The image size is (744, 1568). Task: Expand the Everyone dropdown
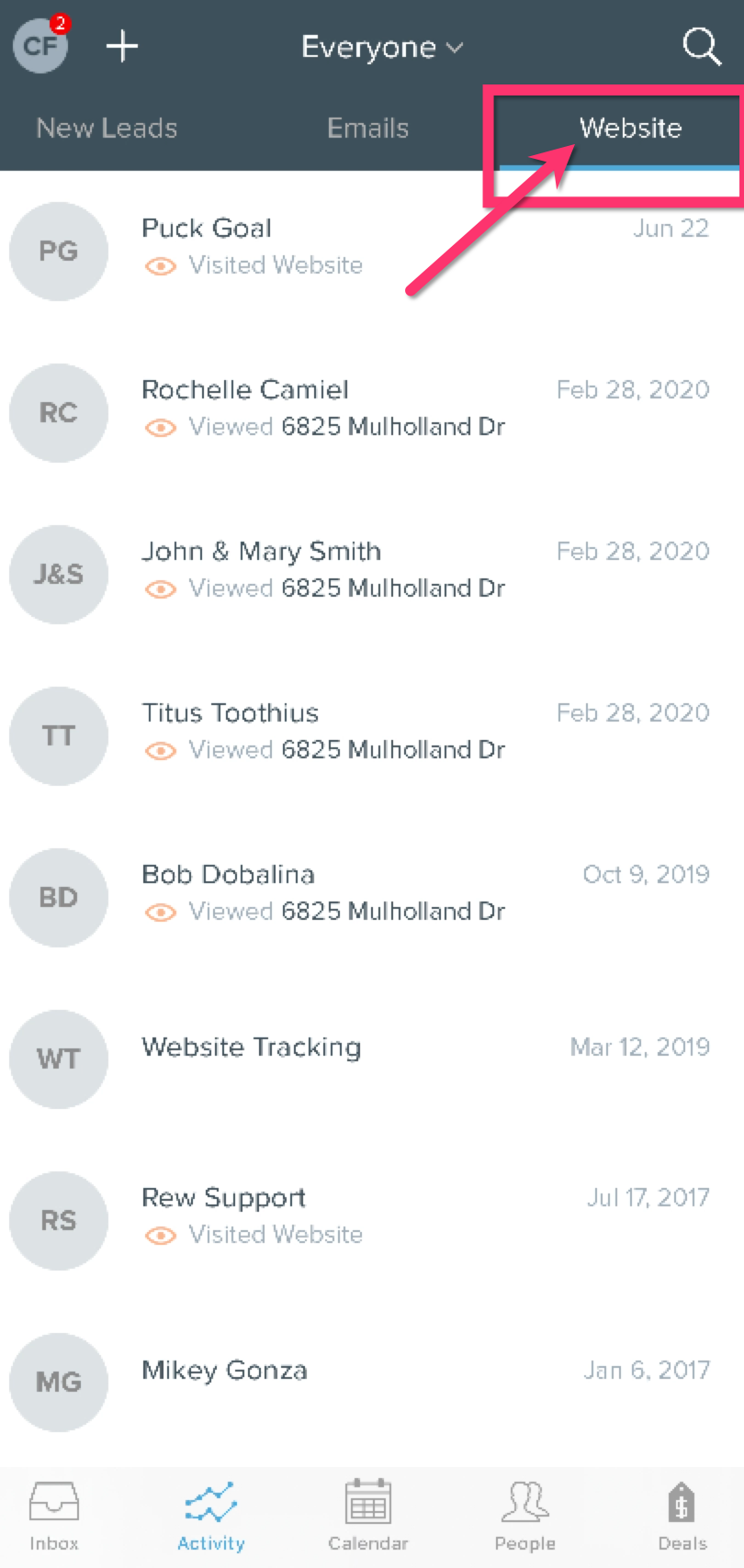click(381, 47)
